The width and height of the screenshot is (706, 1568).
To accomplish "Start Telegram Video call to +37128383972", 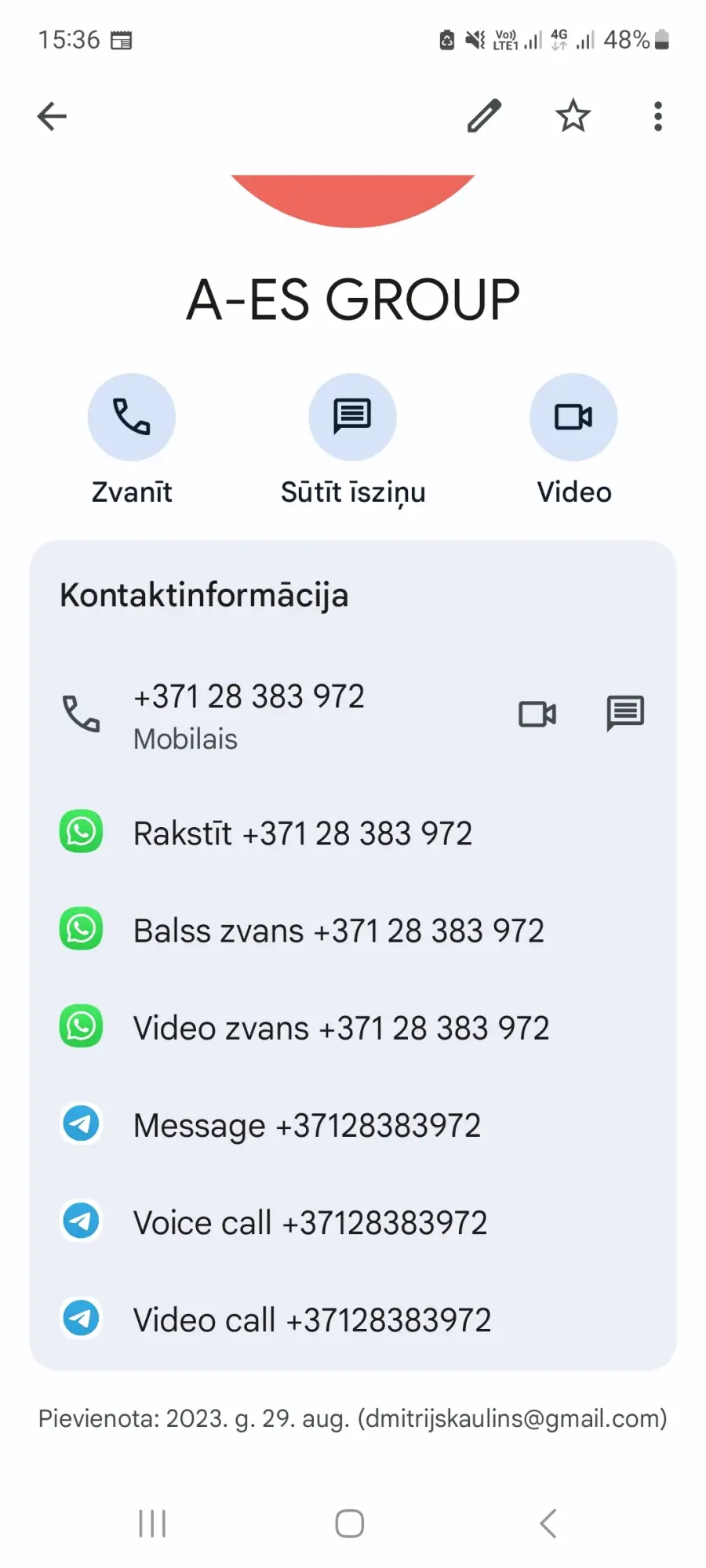I will (x=353, y=1319).
